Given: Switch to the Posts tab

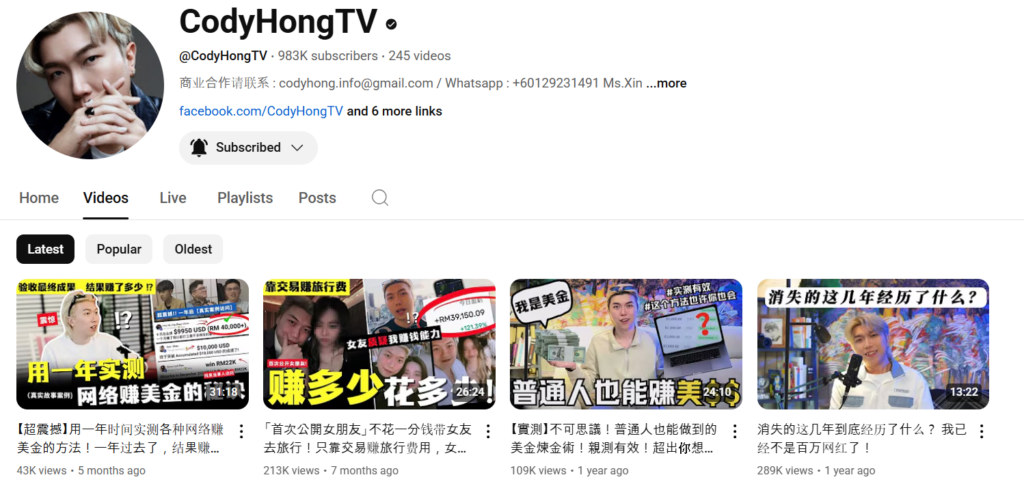Looking at the screenshot, I should 317,198.
